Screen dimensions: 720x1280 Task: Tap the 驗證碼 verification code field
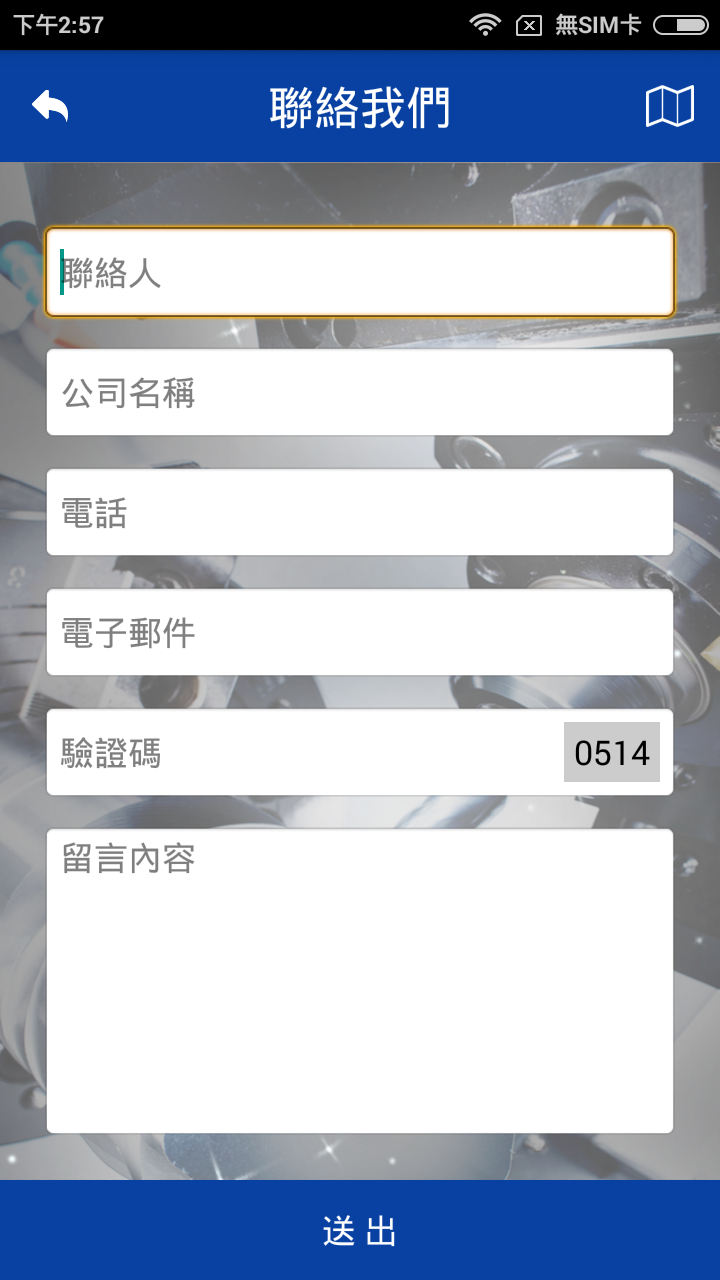click(x=300, y=752)
